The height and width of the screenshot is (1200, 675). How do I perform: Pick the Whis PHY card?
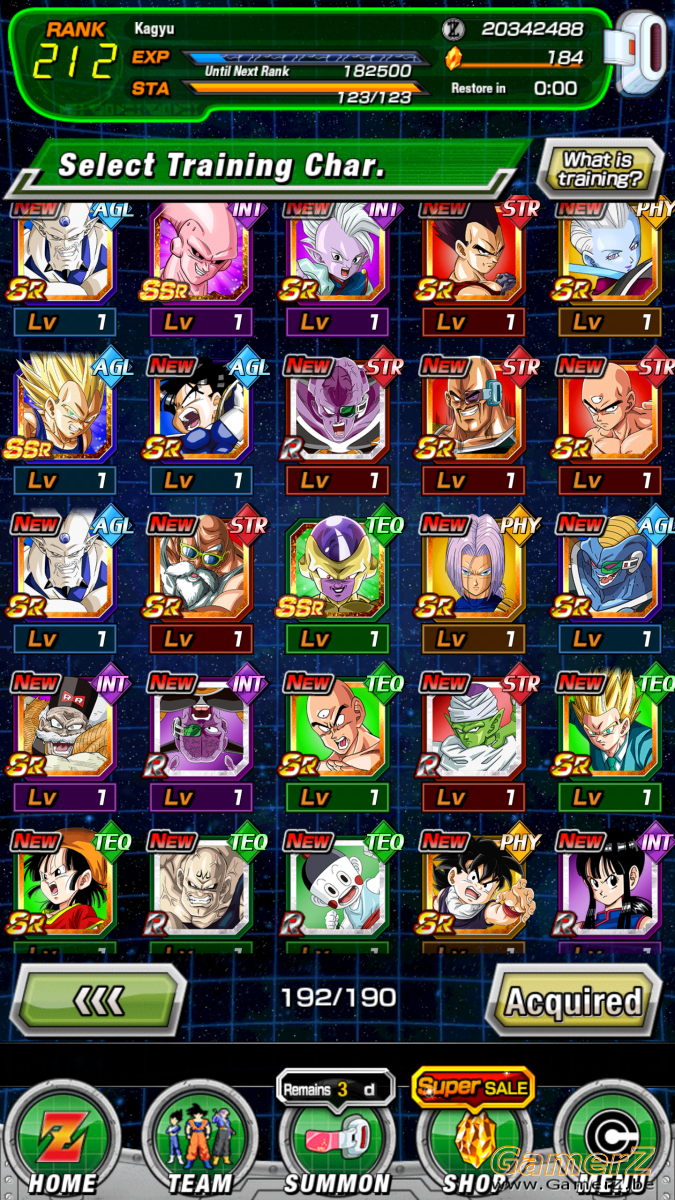[x=609, y=250]
